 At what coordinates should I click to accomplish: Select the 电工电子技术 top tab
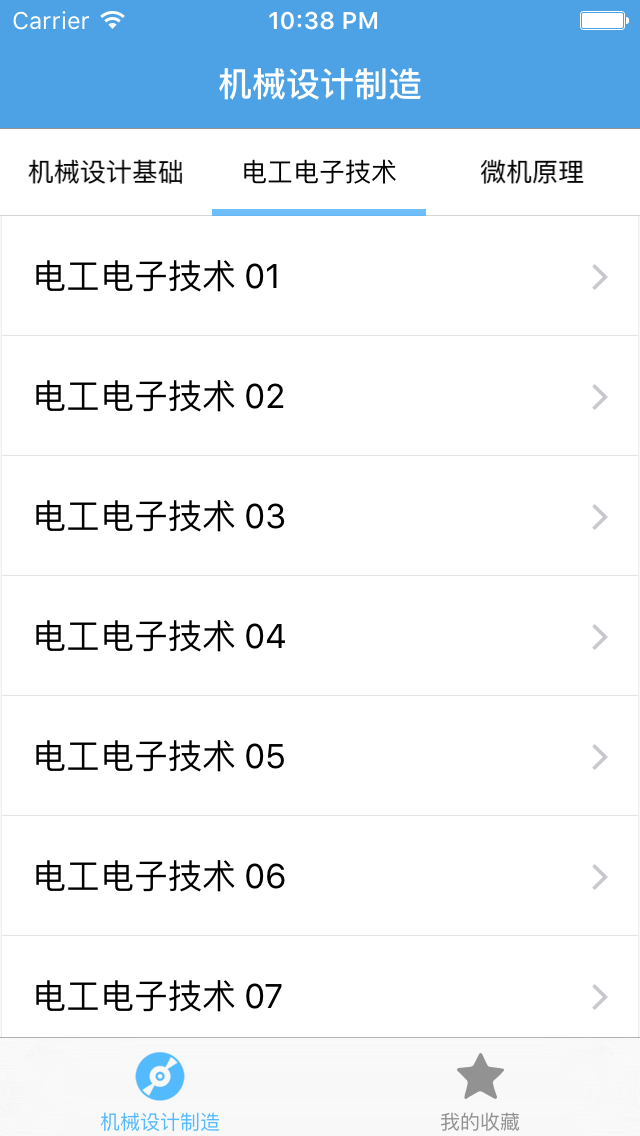[319, 172]
